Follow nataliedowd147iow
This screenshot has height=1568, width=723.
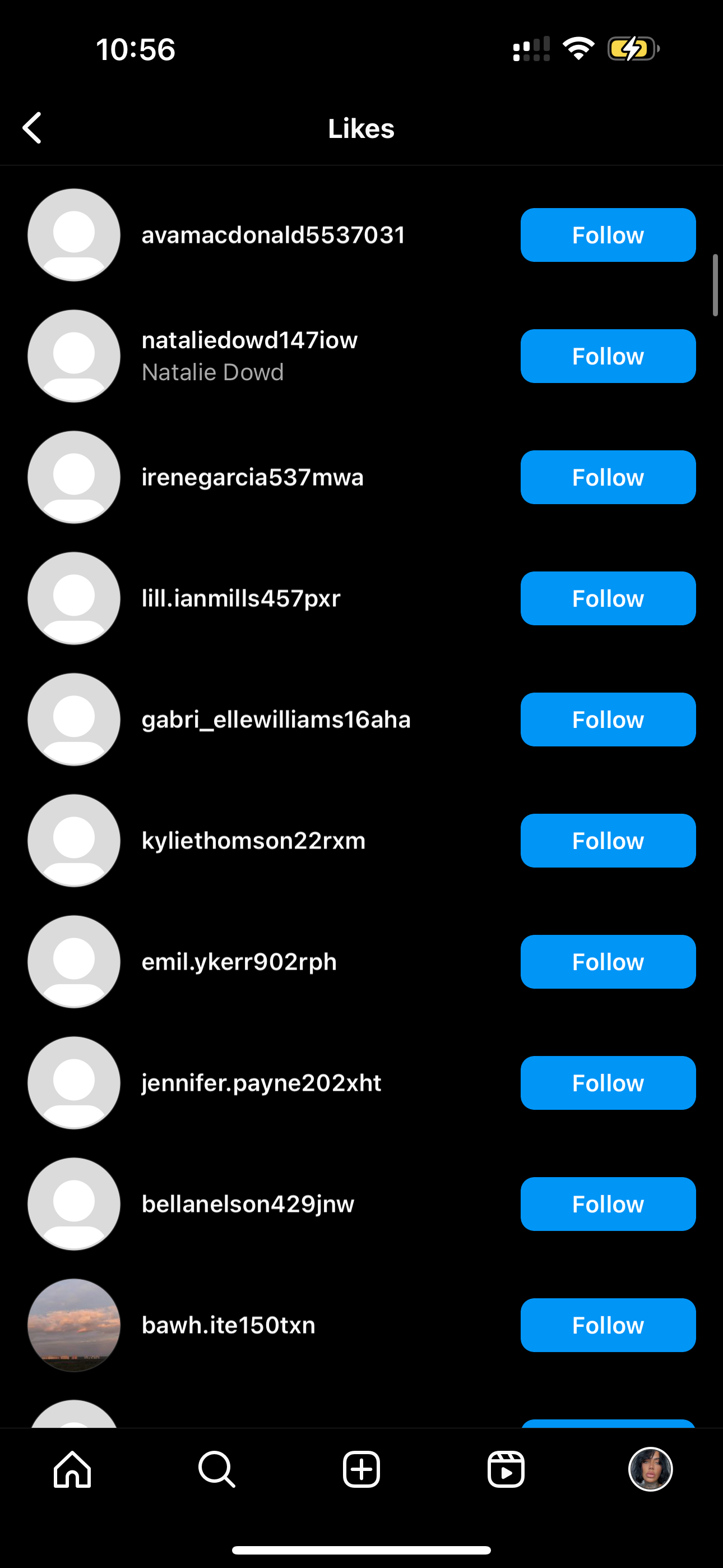click(608, 356)
